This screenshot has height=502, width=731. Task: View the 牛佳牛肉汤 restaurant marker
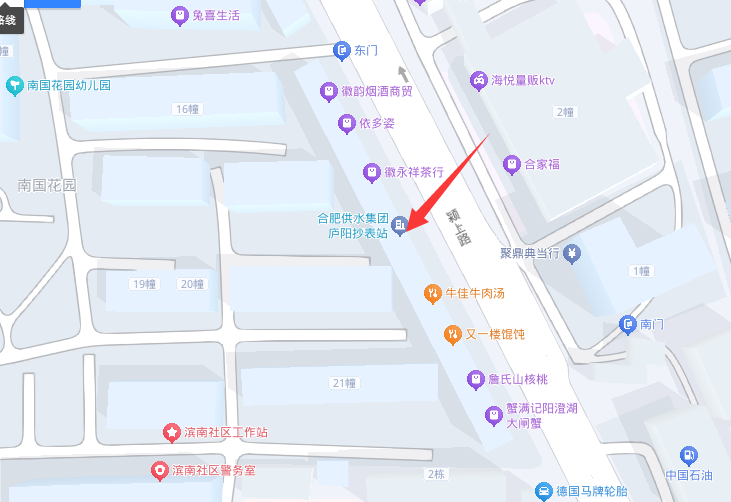point(432,293)
